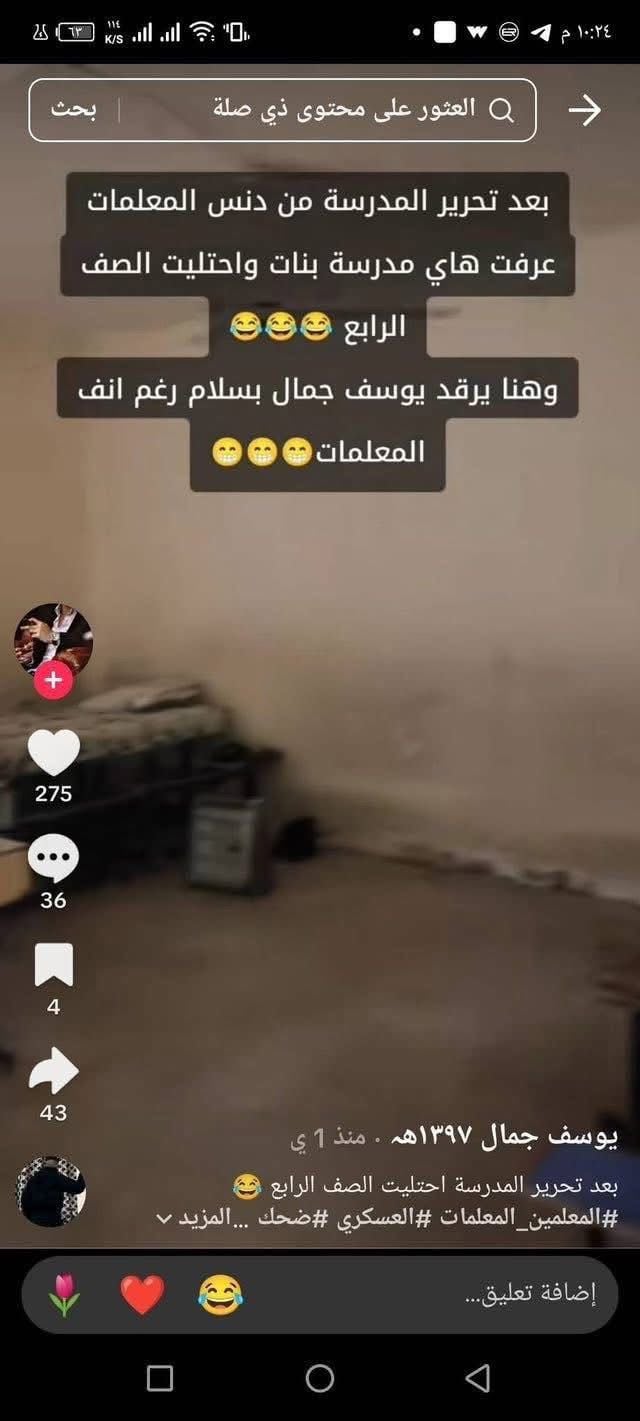Open the spinning sound disc
Image resolution: width=640 pixels, height=1421 pixels.
click(51, 1190)
